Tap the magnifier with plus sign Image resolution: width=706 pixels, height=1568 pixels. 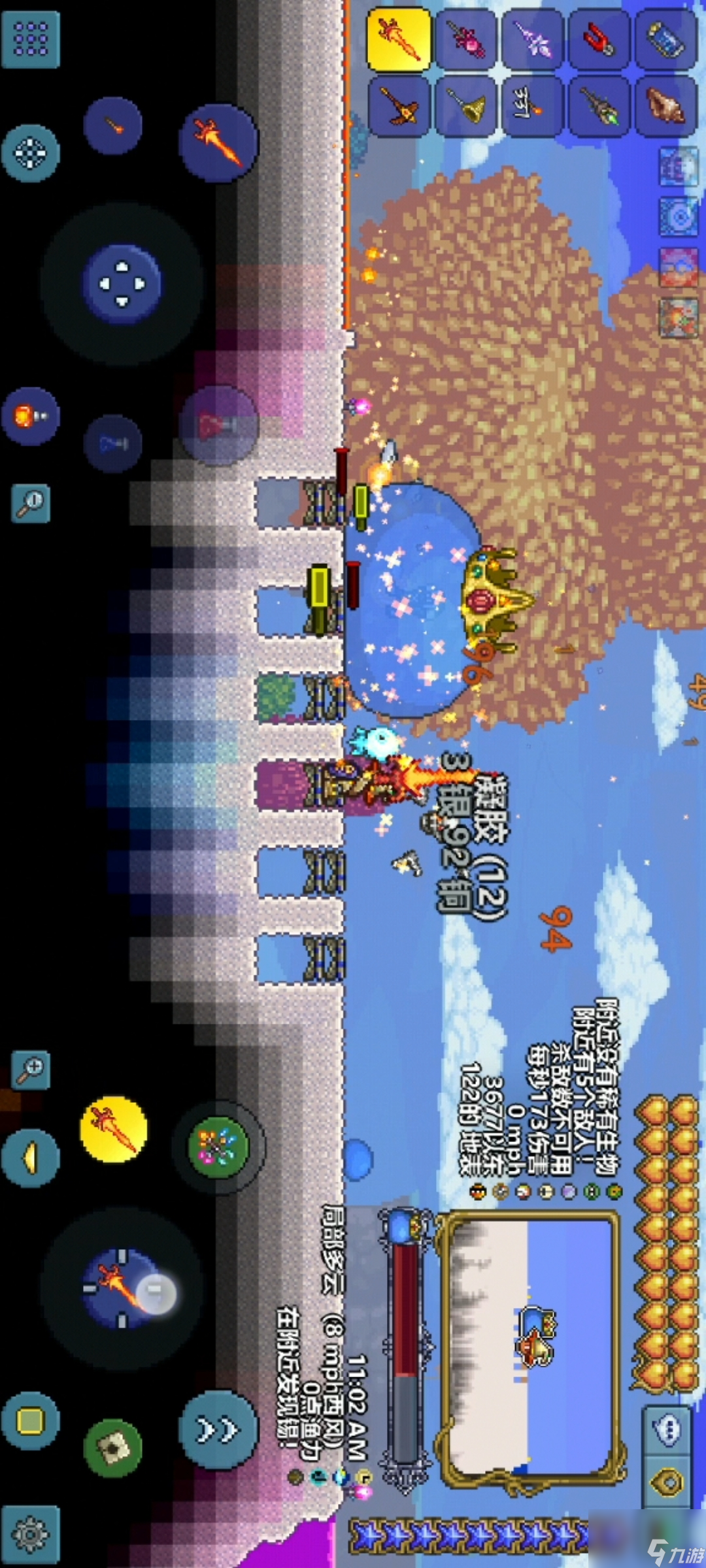coord(30,1070)
